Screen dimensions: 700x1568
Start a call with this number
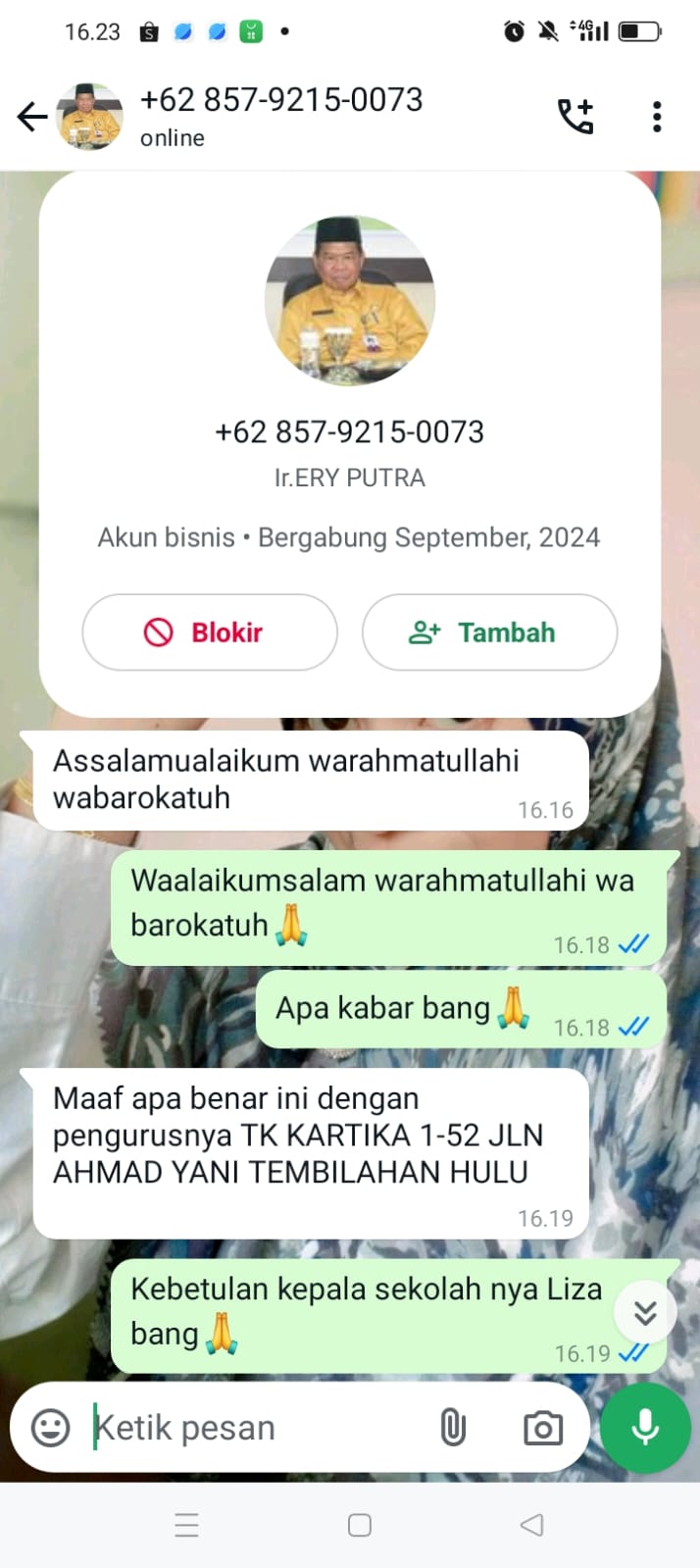[x=575, y=117]
